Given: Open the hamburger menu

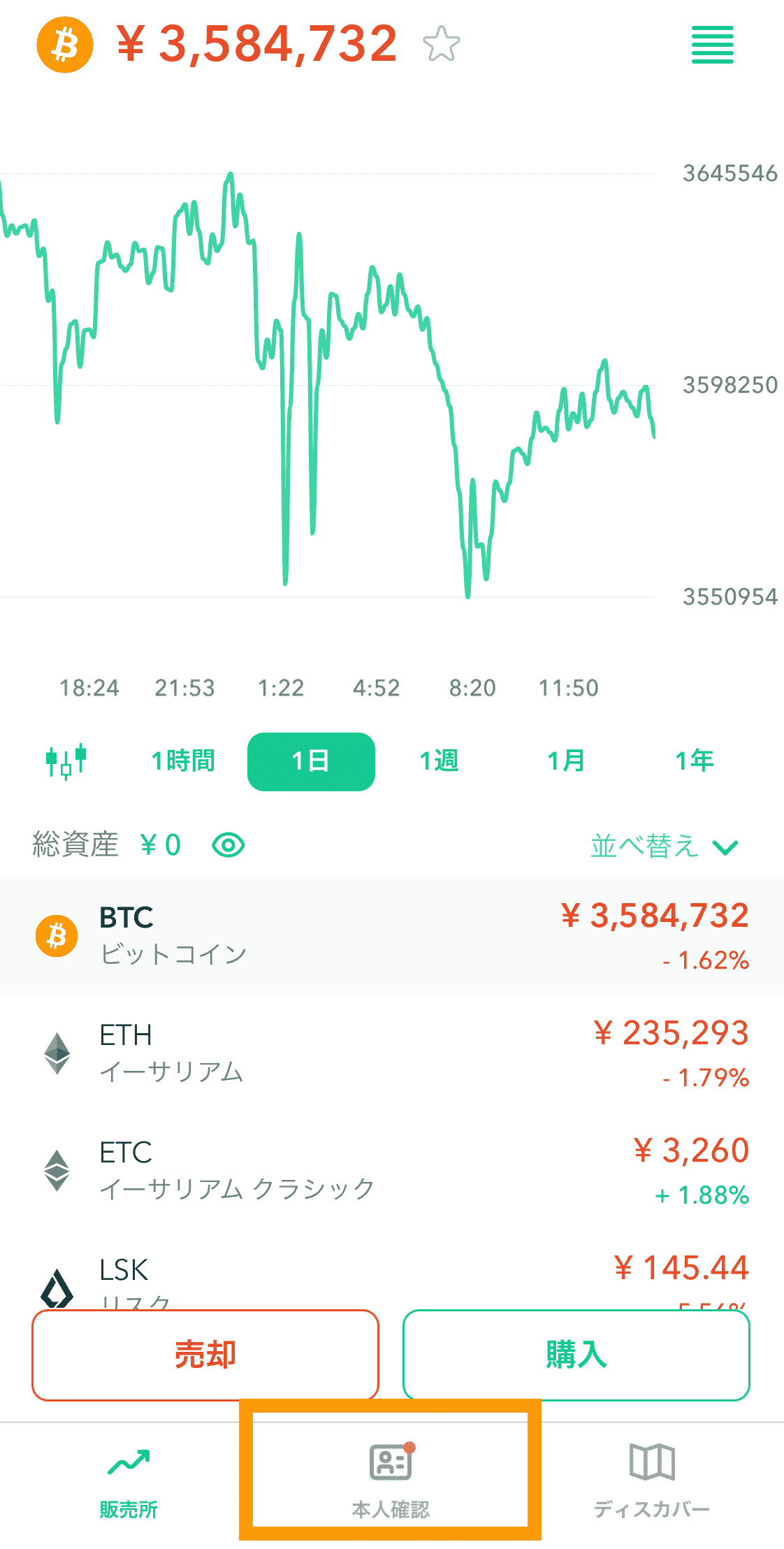Looking at the screenshot, I should click(x=712, y=45).
